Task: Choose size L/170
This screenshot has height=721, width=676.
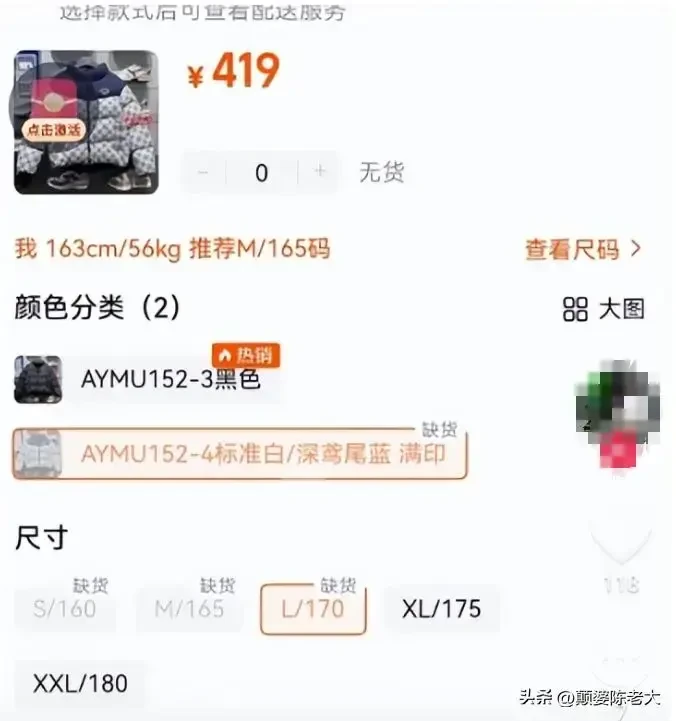Action: 313,609
